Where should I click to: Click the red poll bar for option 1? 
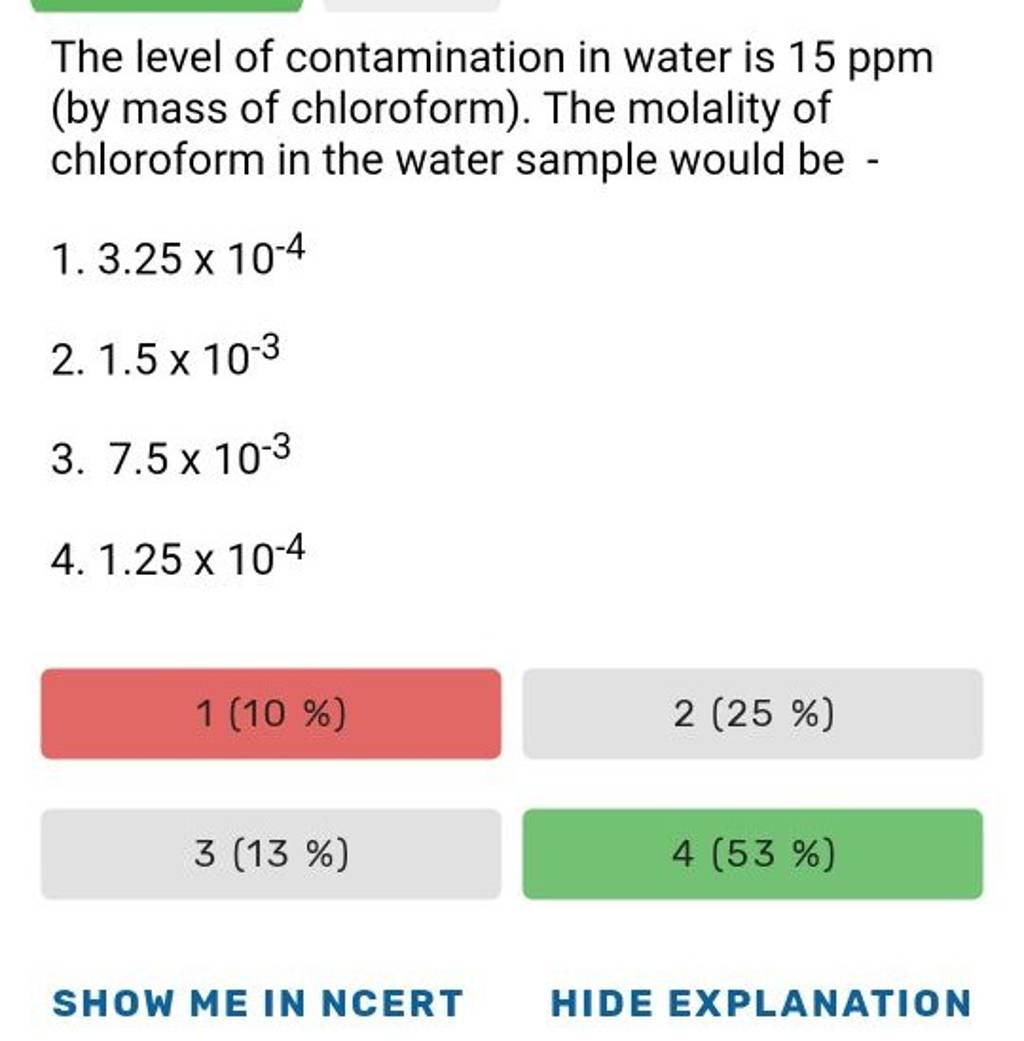(270, 713)
